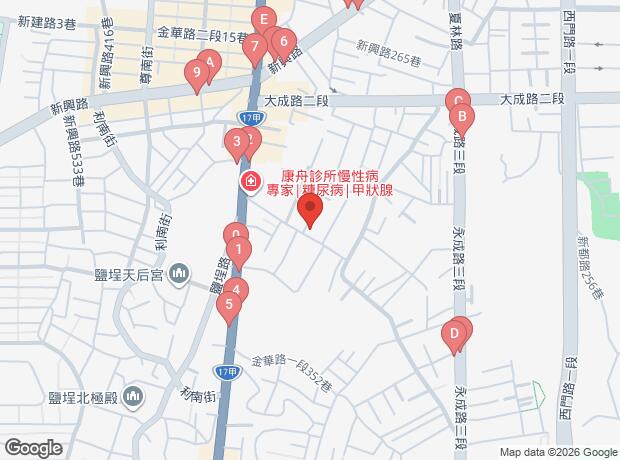Image resolution: width=620 pixels, height=460 pixels.
Task: Tap the map pin labeled B
Action: click(x=462, y=118)
